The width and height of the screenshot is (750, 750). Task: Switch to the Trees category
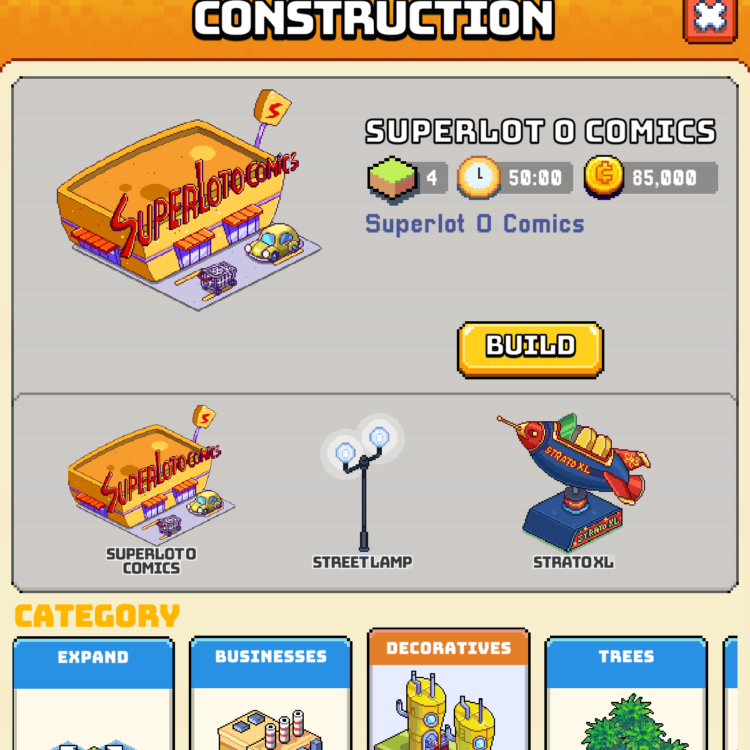[625, 694]
